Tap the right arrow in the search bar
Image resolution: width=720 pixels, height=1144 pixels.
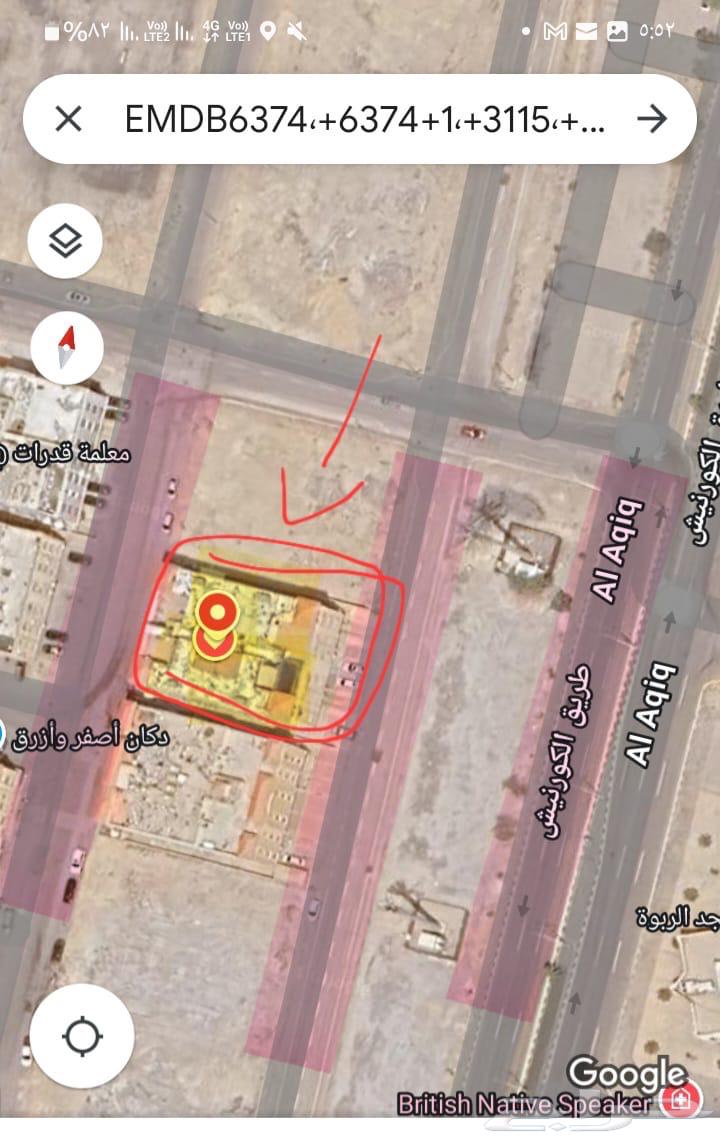coord(651,120)
